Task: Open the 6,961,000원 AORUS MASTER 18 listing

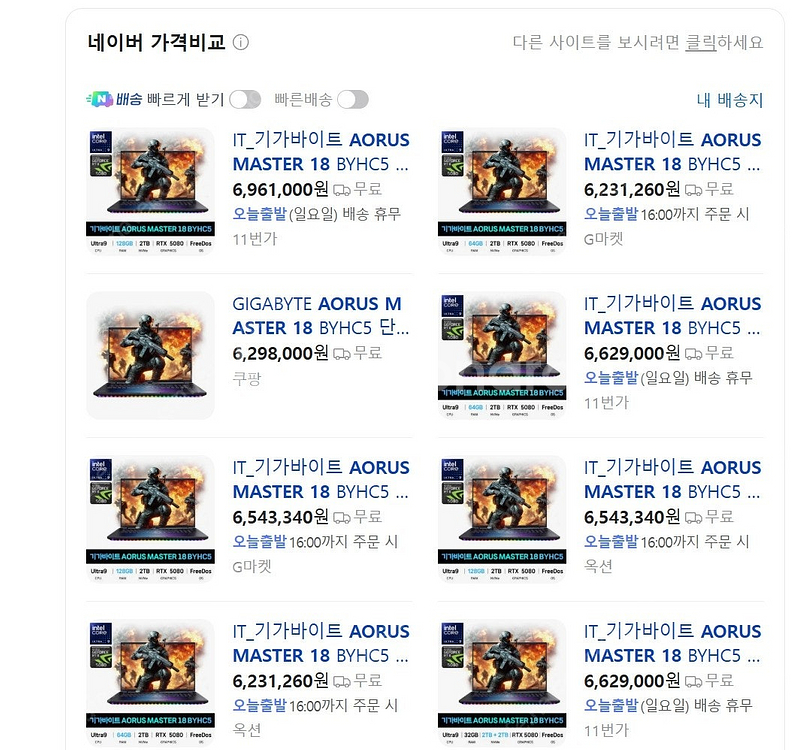Action: (321, 152)
